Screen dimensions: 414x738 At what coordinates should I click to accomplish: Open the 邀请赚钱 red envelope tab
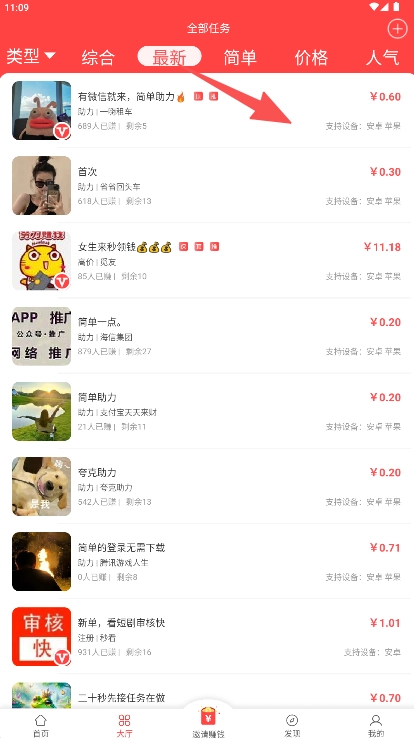pyautogui.click(x=208, y=722)
